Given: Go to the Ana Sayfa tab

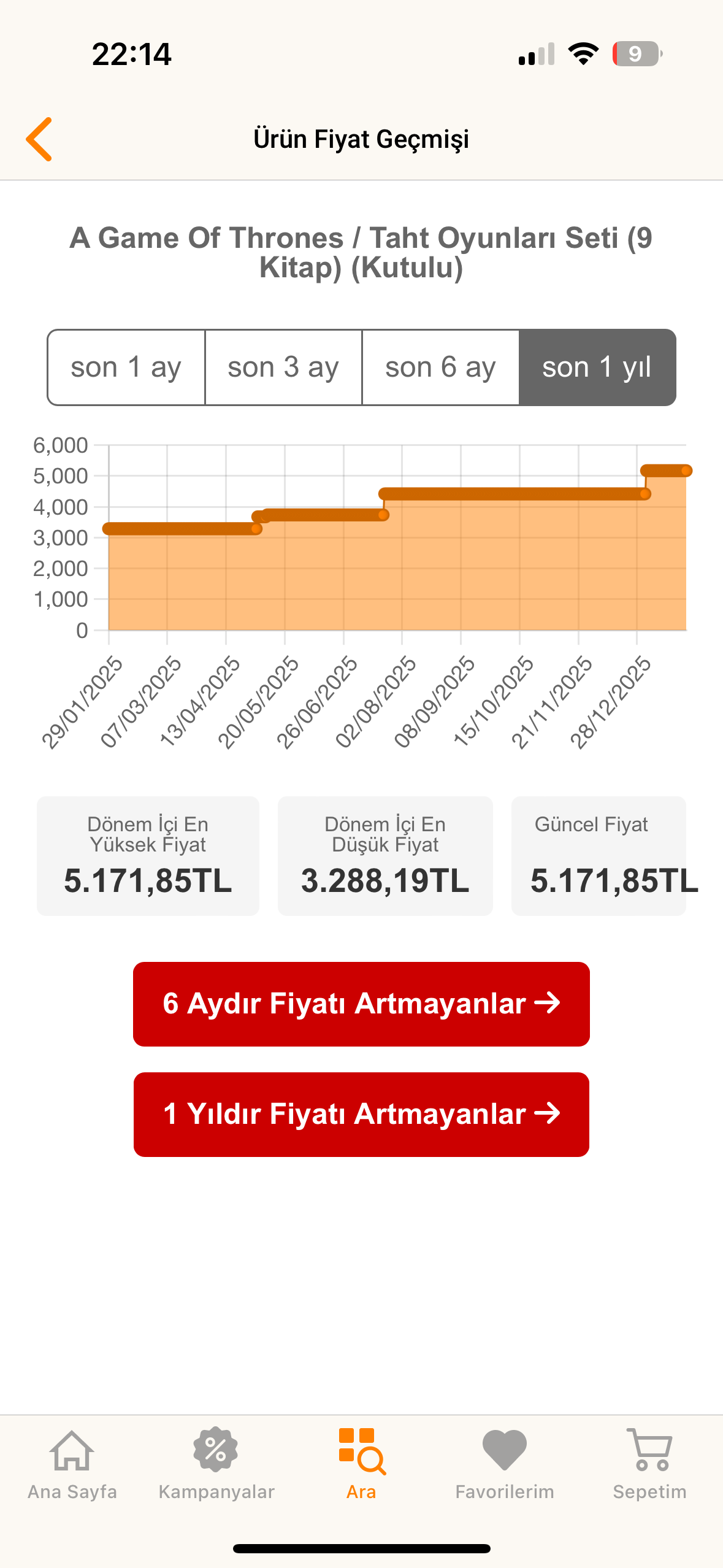Looking at the screenshot, I should pyautogui.click(x=72, y=1464).
